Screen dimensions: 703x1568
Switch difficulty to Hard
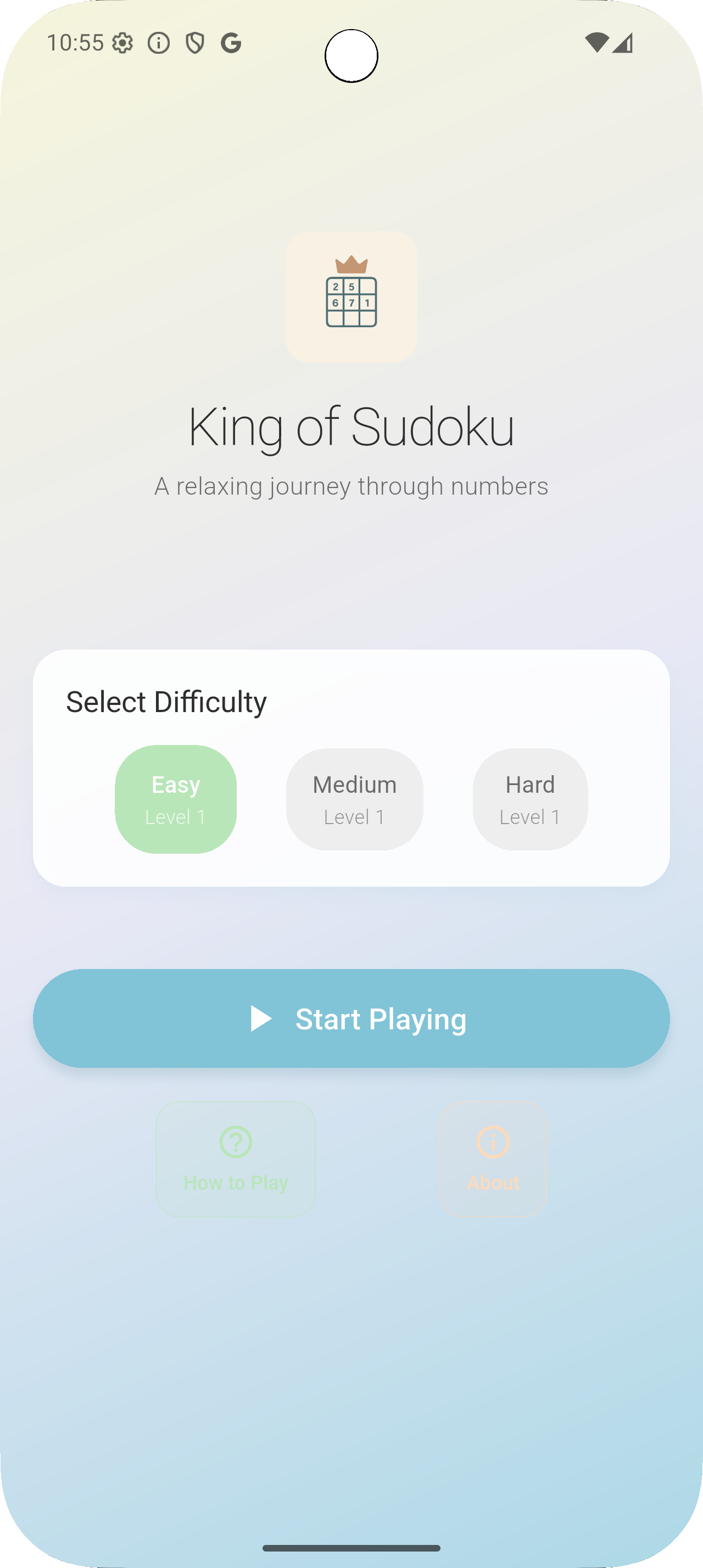click(529, 799)
